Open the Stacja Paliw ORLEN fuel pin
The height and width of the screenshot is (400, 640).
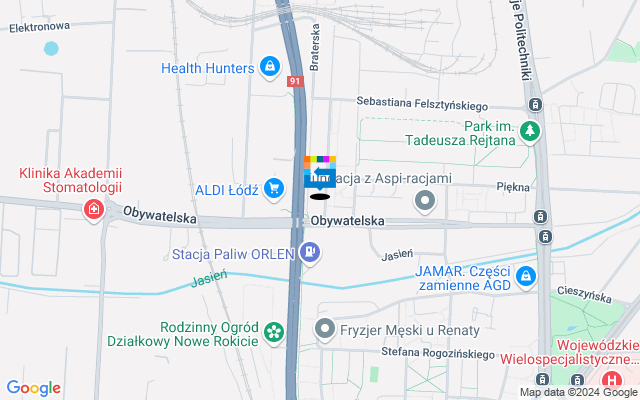pyautogui.click(x=311, y=252)
